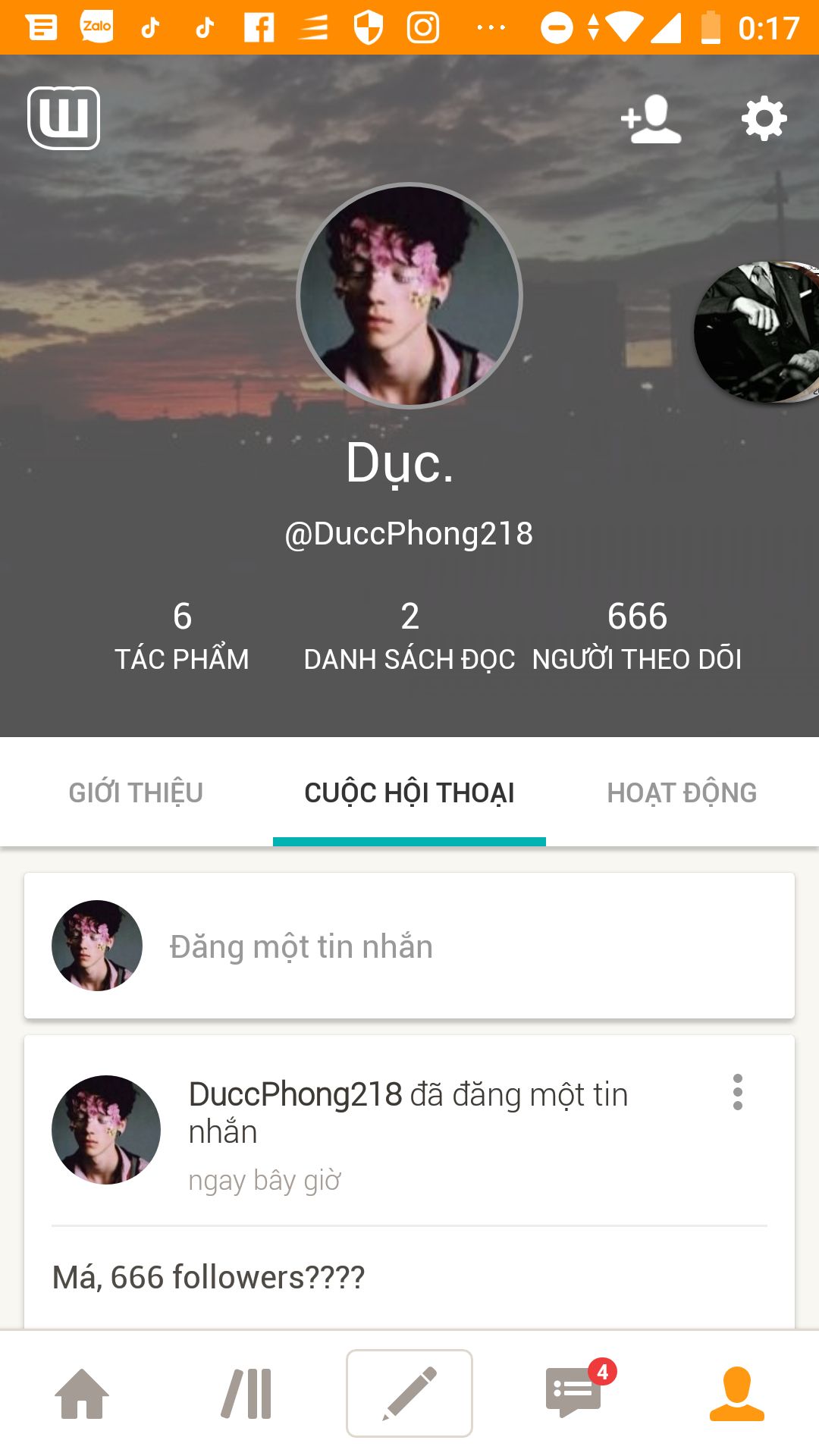View the 6 Tác Phẩm works

(182, 635)
